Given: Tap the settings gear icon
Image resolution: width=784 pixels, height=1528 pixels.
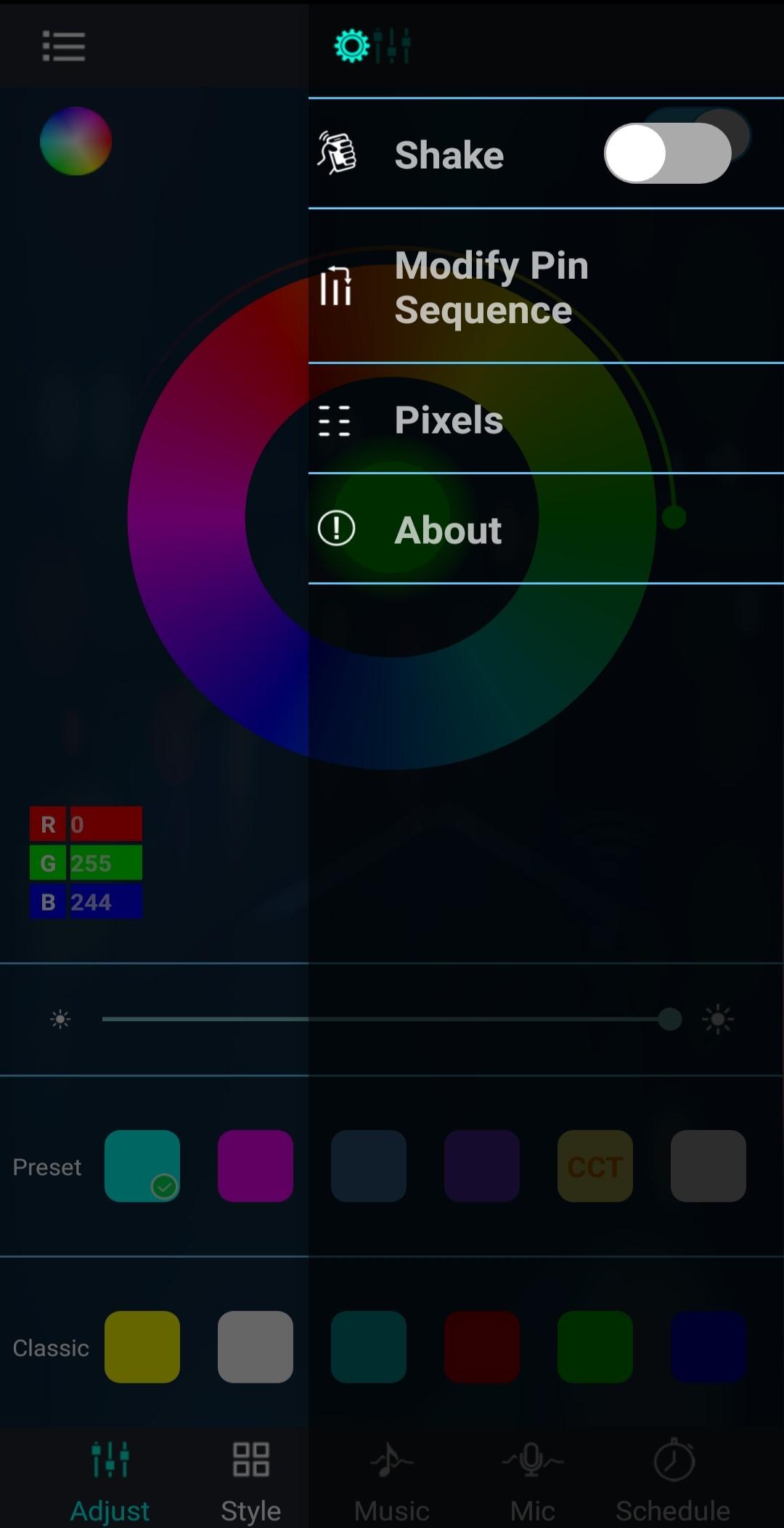Looking at the screenshot, I should pos(352,46).
